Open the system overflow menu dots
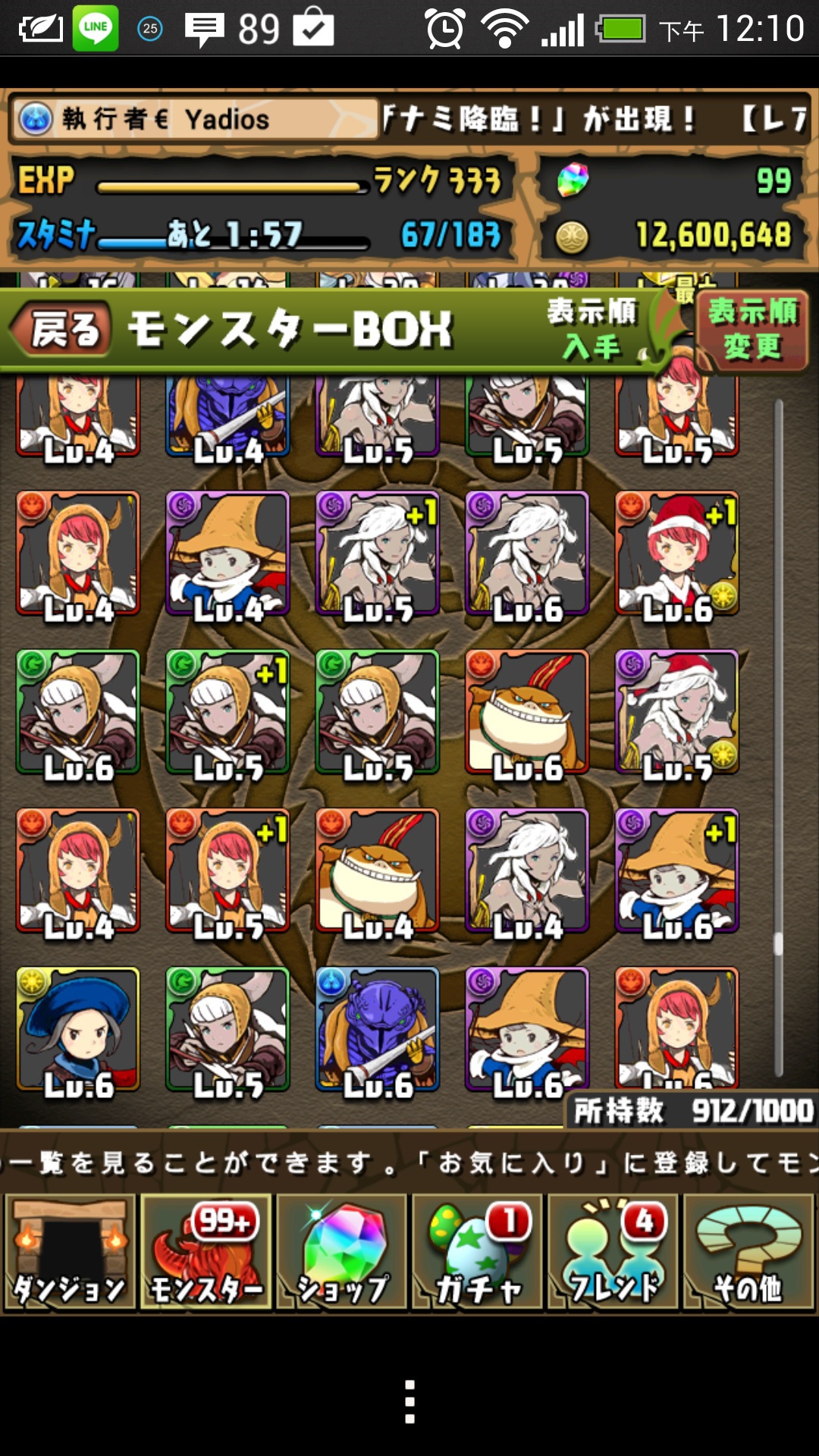Screen dimensions: 819x1456 (409, 1401)
